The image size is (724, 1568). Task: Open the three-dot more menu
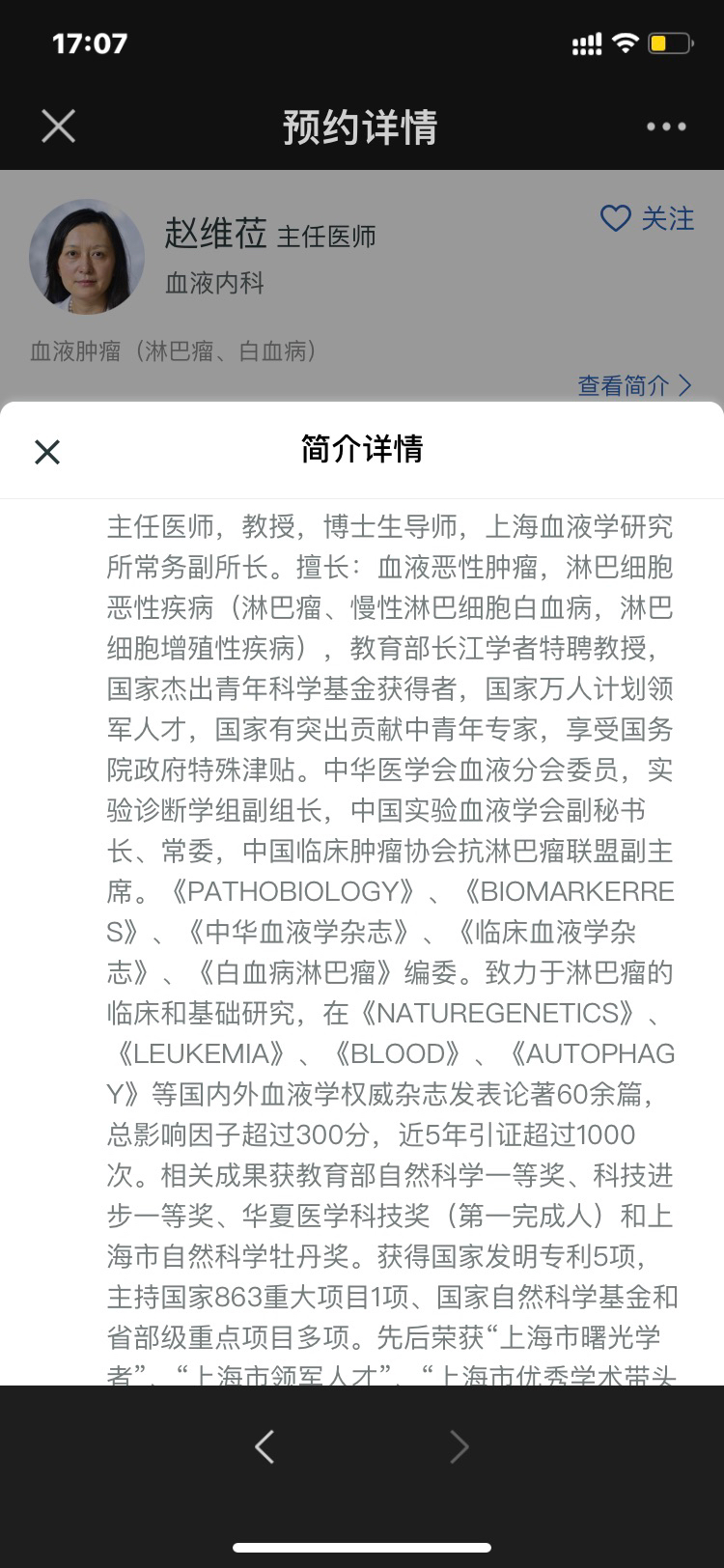666,126
